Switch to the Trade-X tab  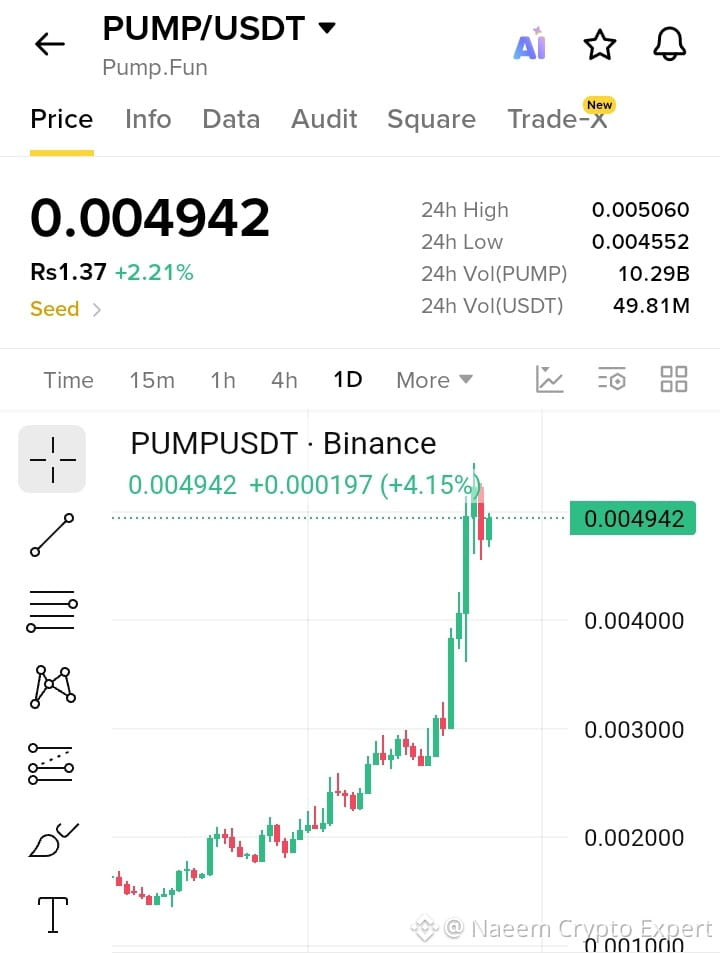point(557,119)
